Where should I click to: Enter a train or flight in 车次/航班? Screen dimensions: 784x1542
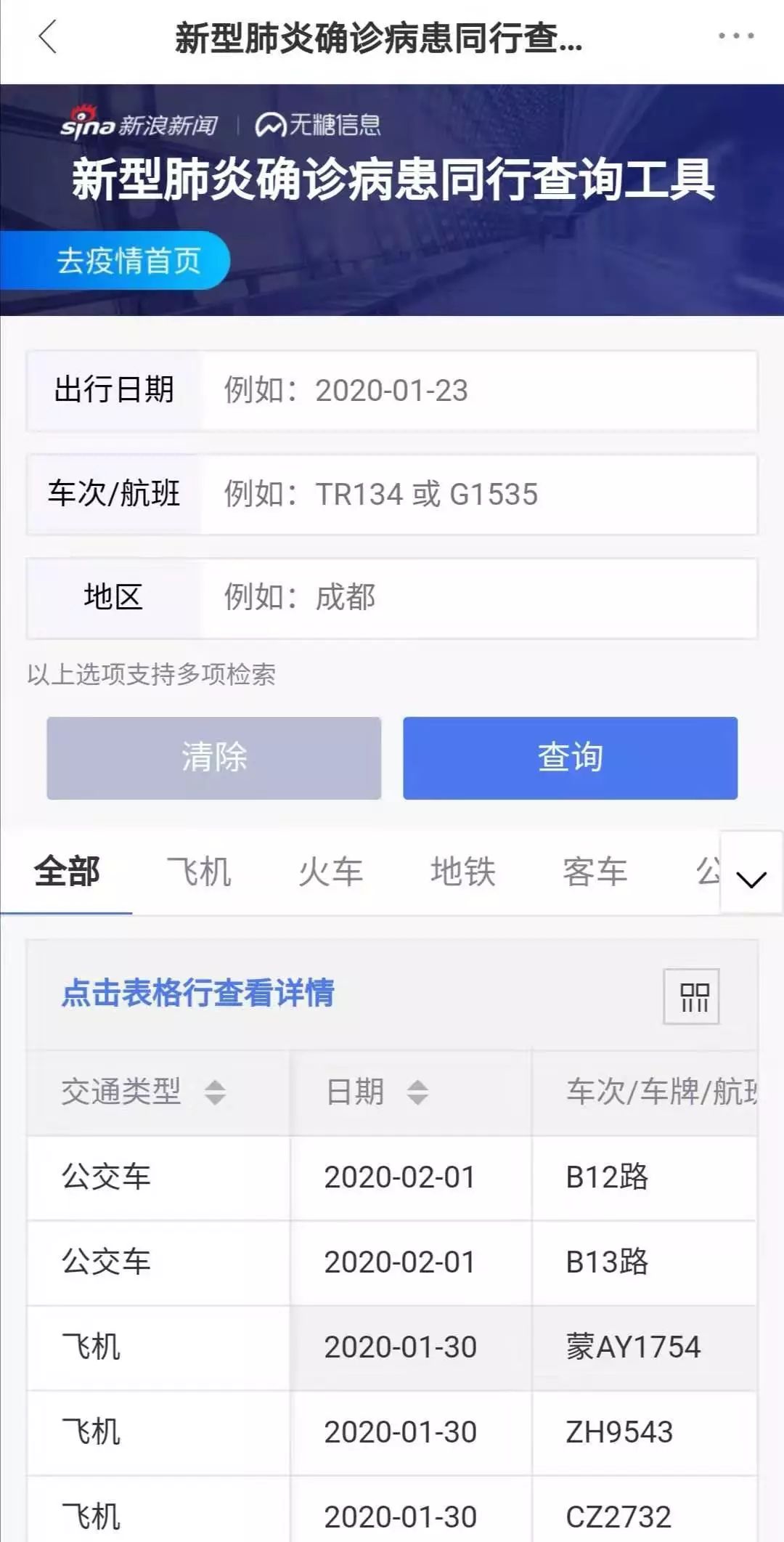479,495
